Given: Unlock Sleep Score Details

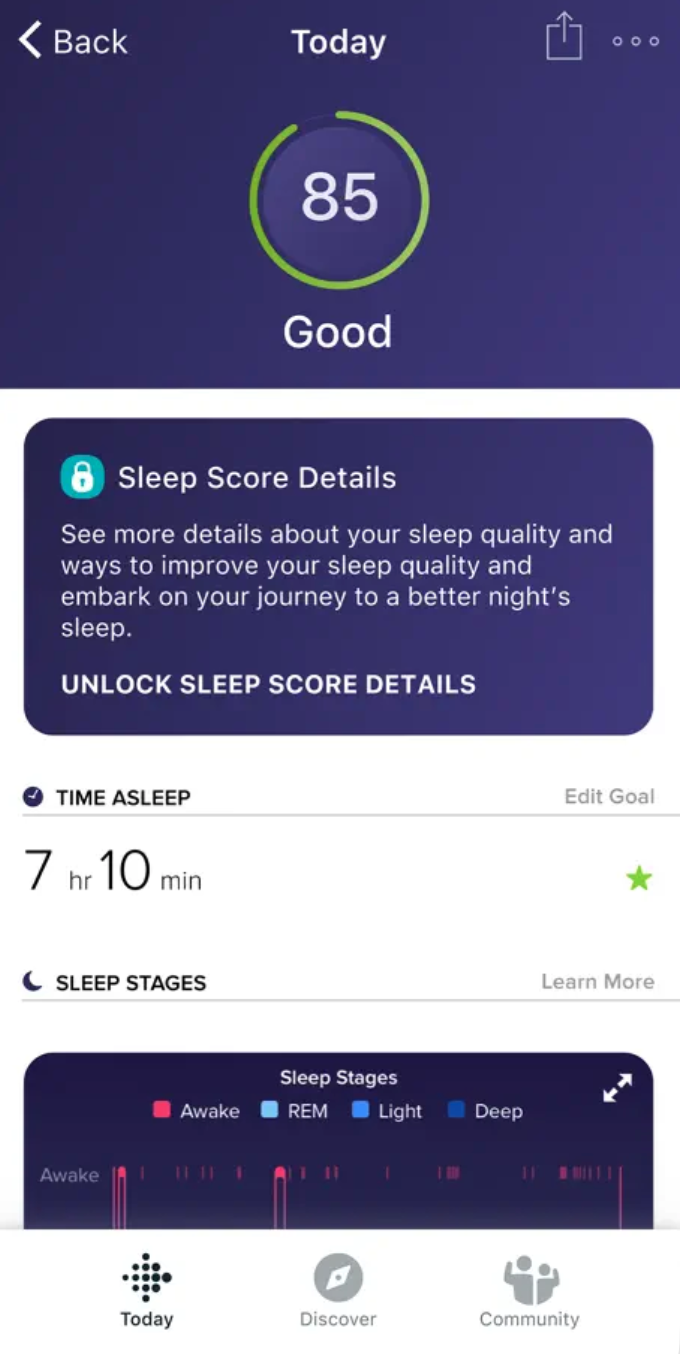Looking at the screenshot, I should 268,684.
